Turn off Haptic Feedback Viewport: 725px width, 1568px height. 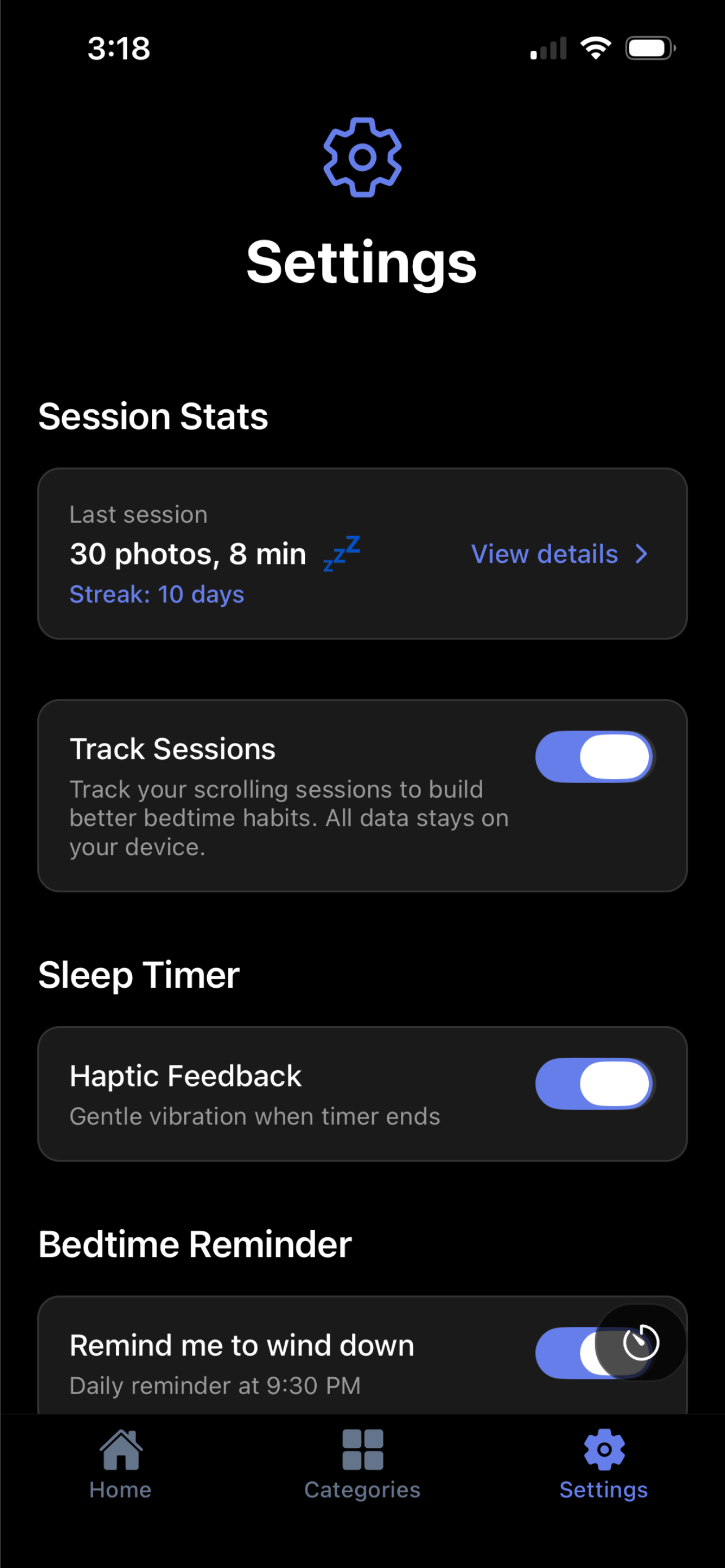[593, 1084]
